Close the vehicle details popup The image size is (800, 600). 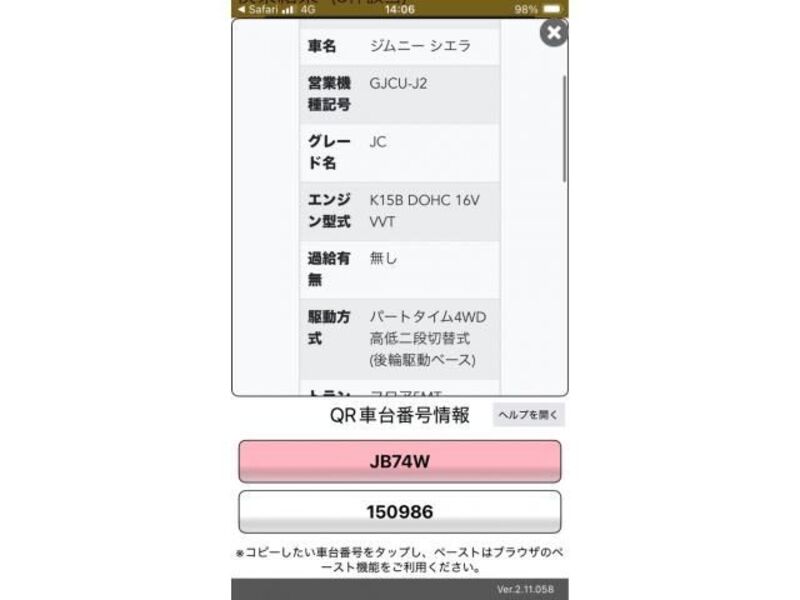553,33
